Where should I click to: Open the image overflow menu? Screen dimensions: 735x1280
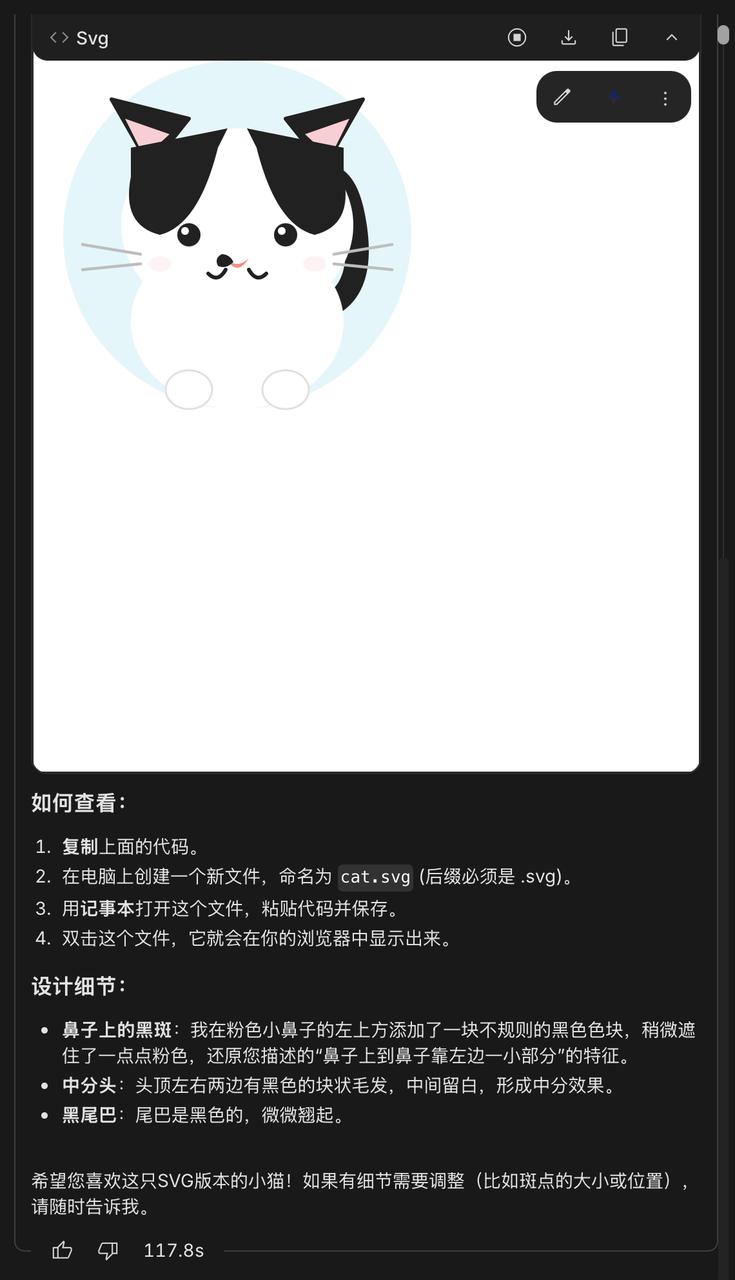(665, 98)
